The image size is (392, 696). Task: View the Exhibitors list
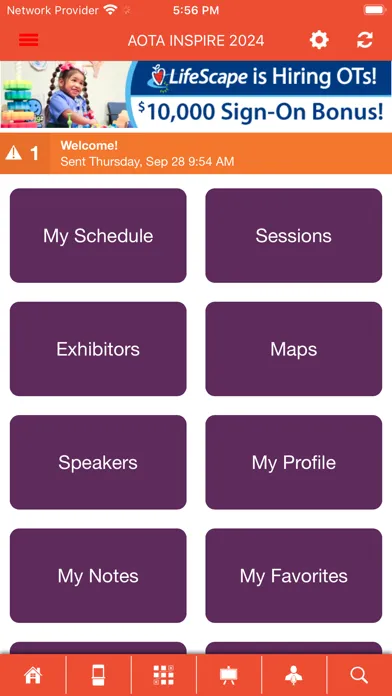click(98, 349)
